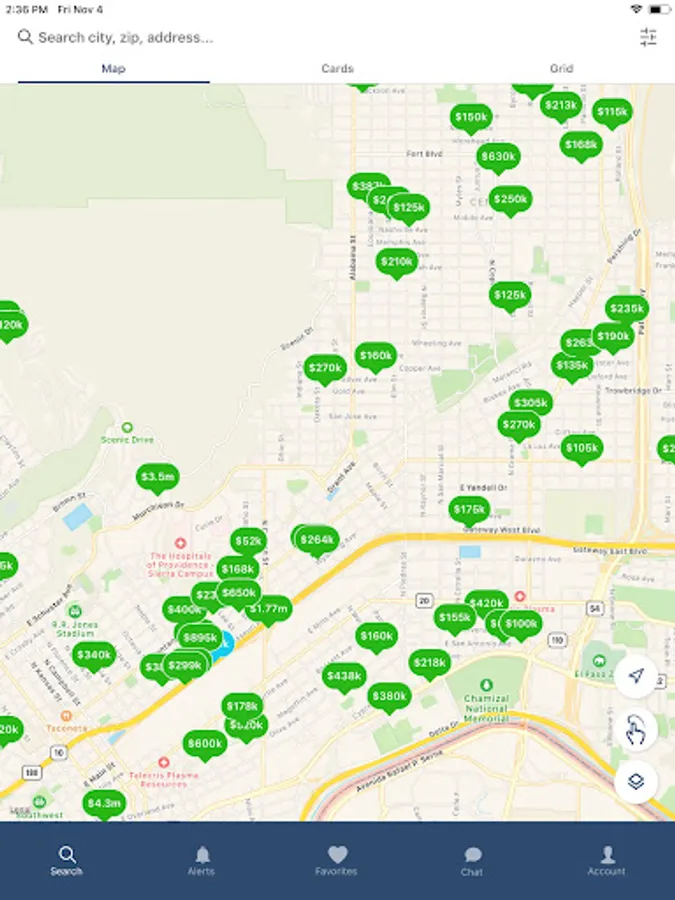Select the $600k property pin
Image resolution: width=675 pixels, height=900 pixels.
(x=205, y=745)
